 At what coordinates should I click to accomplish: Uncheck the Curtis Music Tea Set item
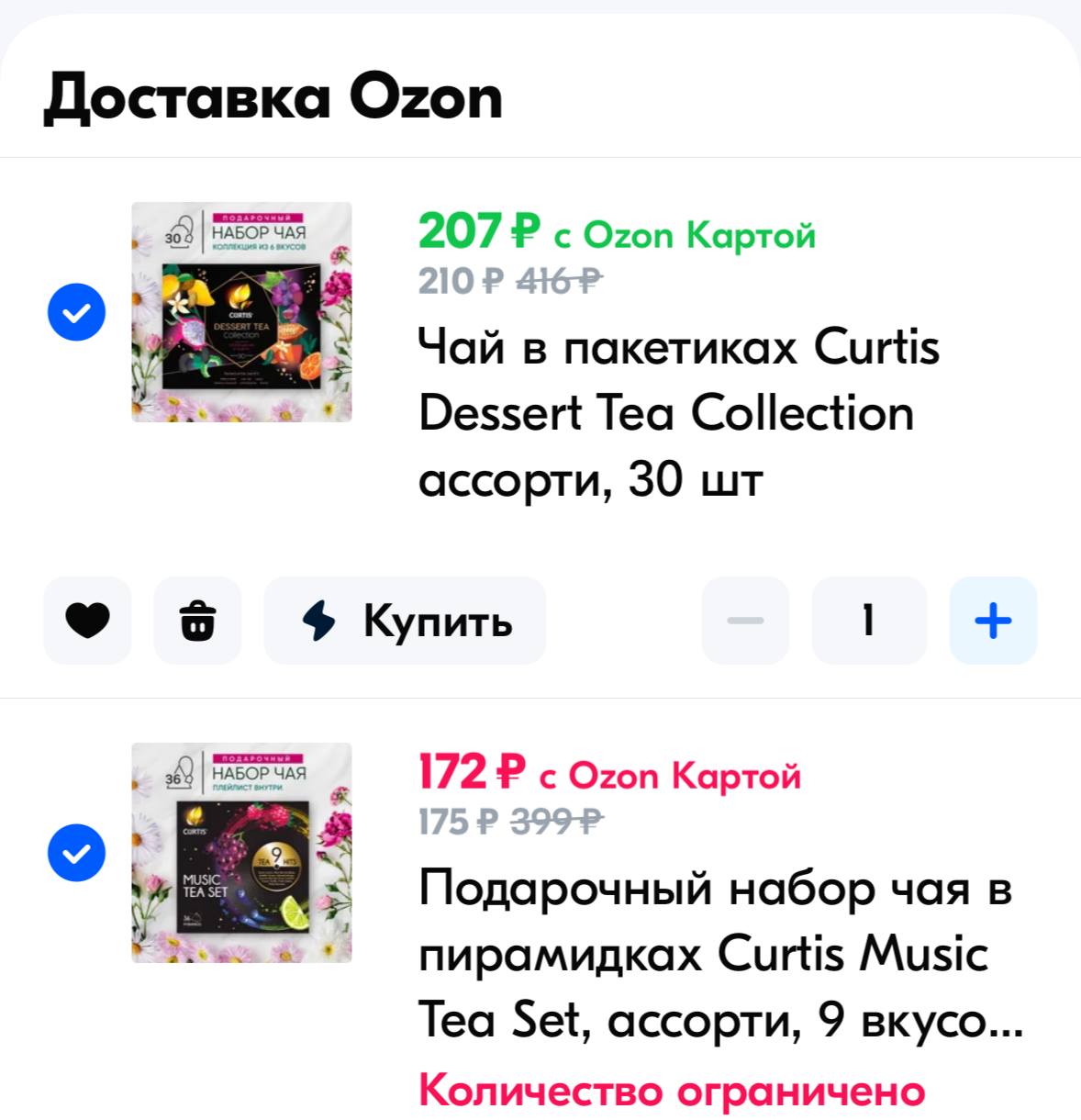click(x=77, y=853)
